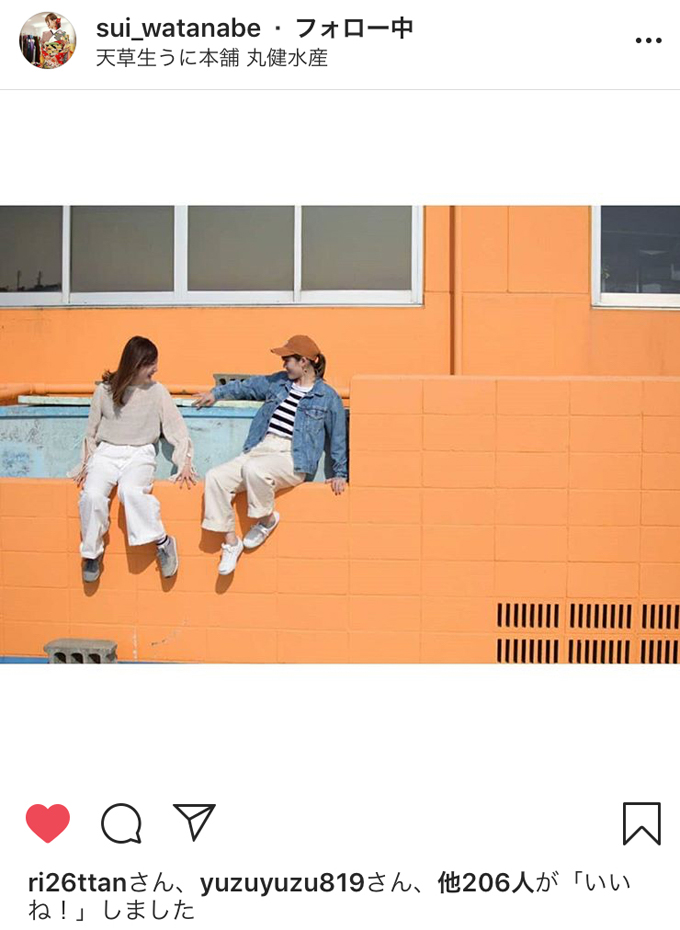Unlike the post with the heart icon
The image size is (680, 930).
(48, 823)
